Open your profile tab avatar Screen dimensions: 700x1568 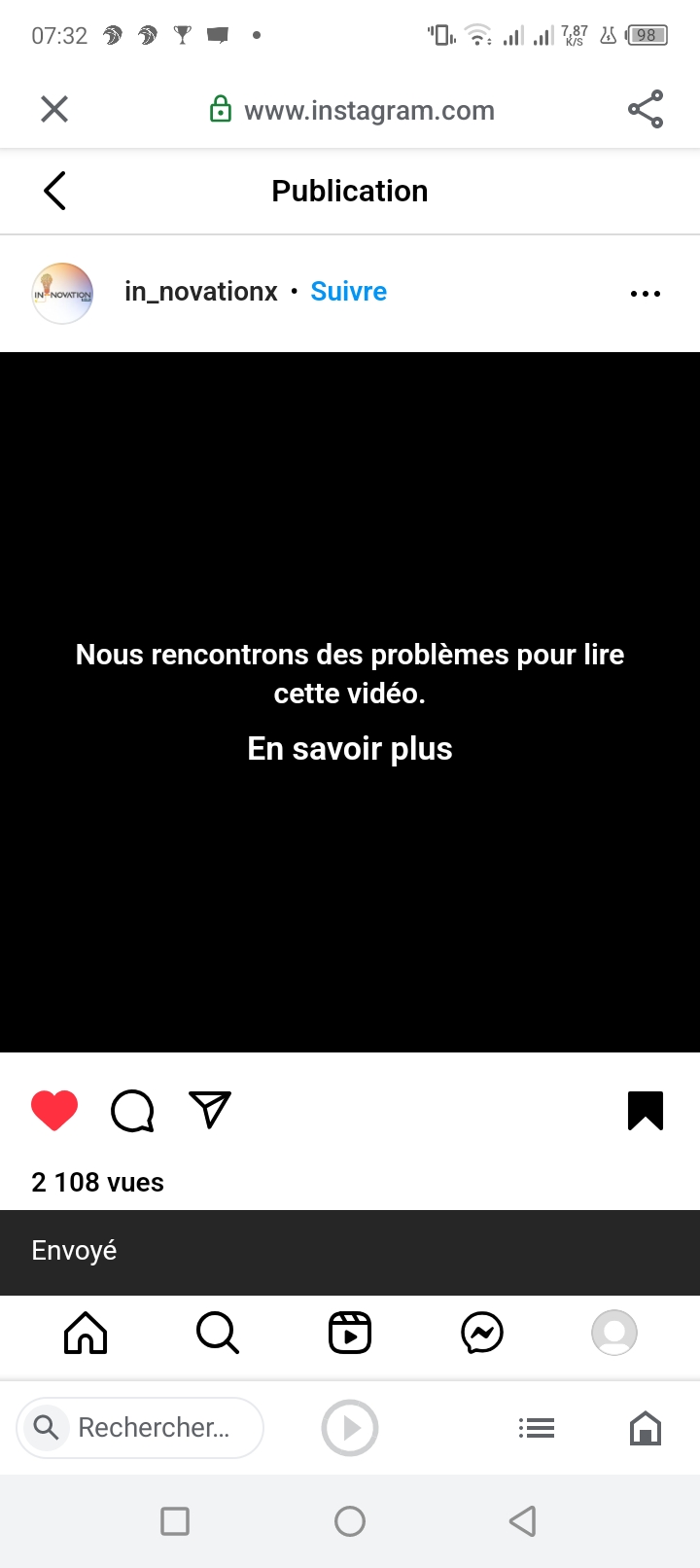click(x=614, y=1333)
